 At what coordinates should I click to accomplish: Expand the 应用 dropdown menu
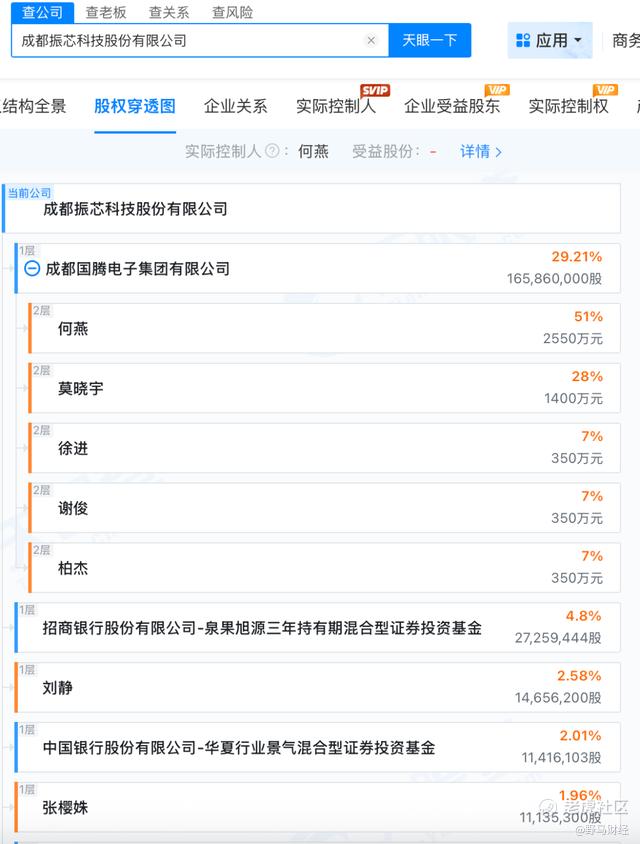[550, 41]
